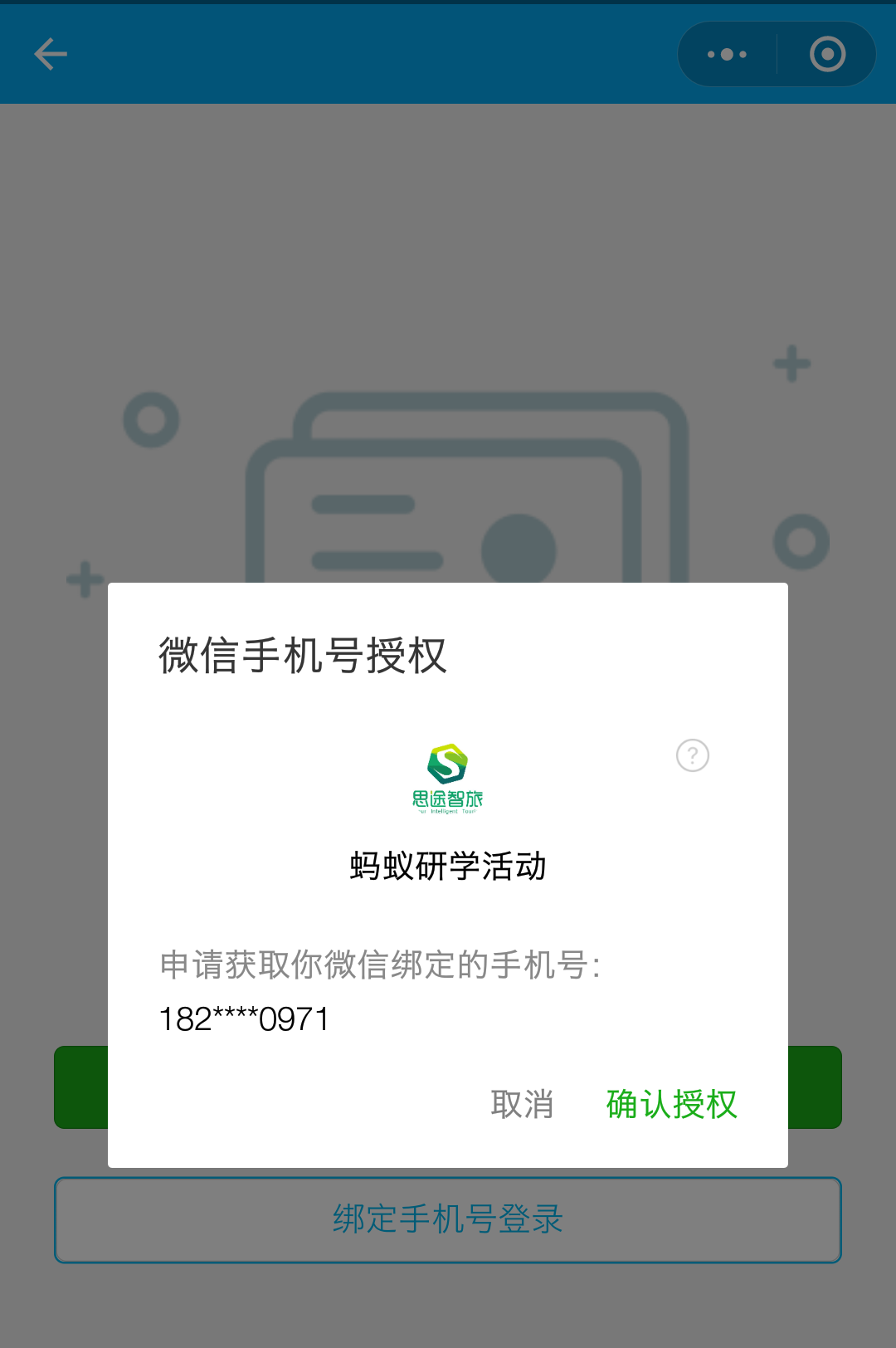Open the question mark help icon
This screenshot has width=896, height=1348.
point(693,755)
